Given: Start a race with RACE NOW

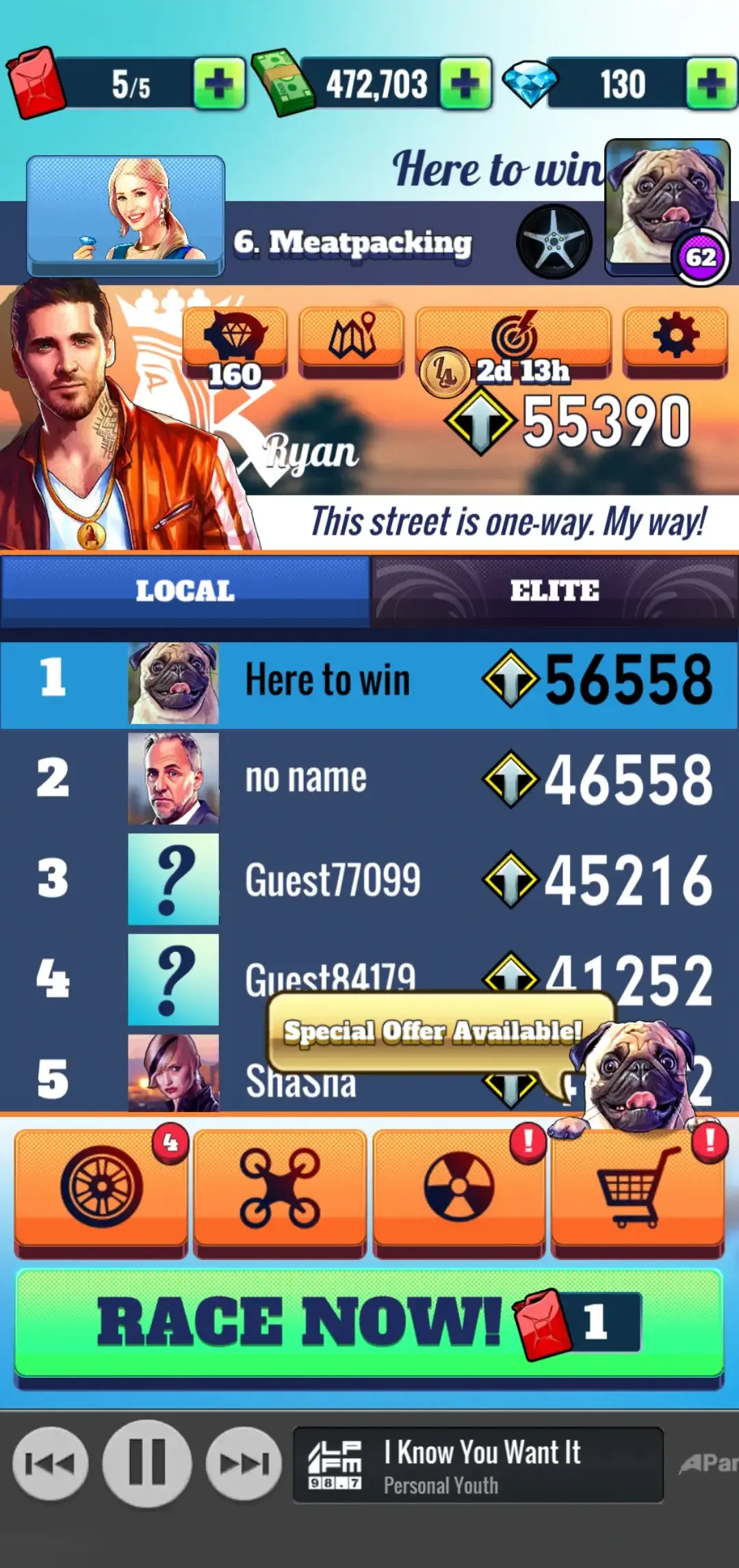Looking at the screenshot, I should (x=369, y=1322).
